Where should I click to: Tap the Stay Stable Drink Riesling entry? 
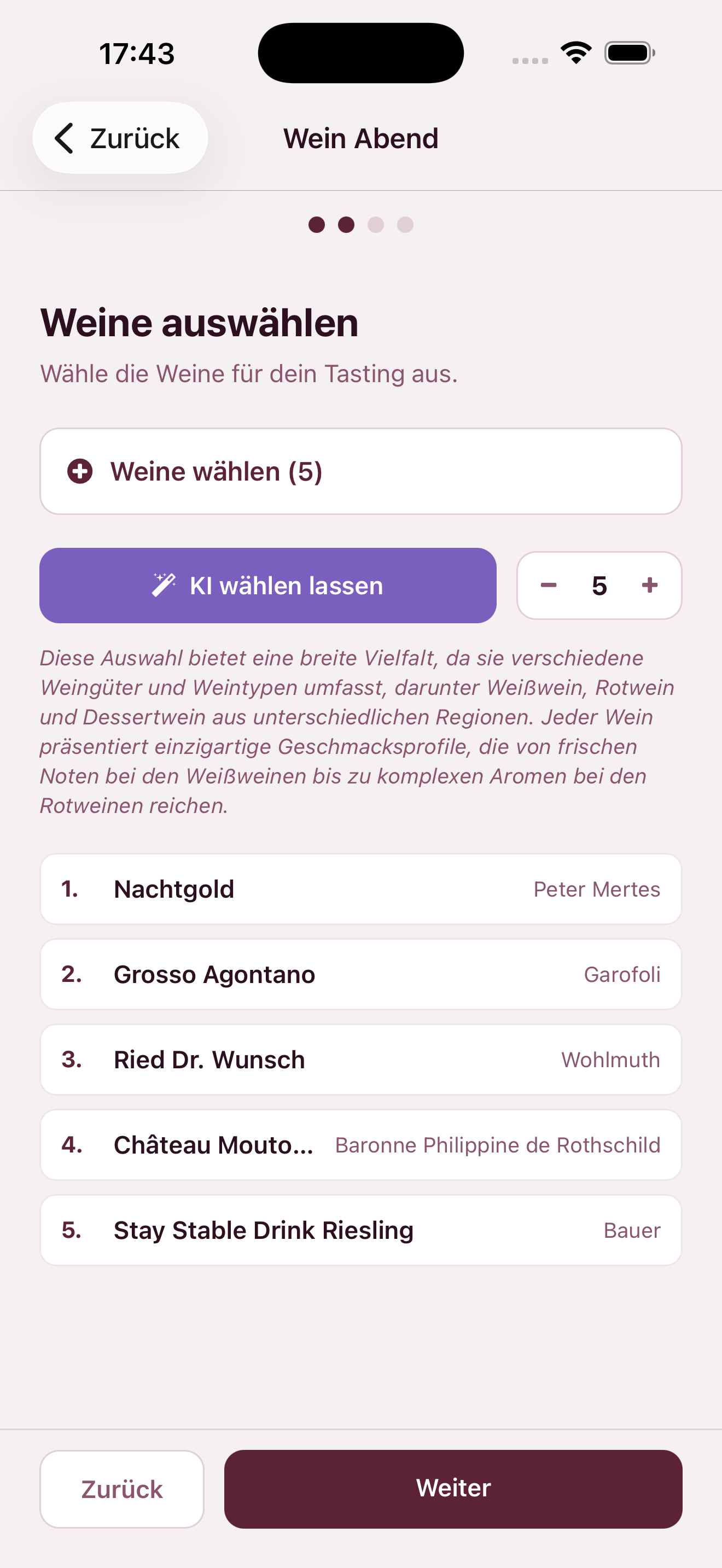pos(361,1230)
